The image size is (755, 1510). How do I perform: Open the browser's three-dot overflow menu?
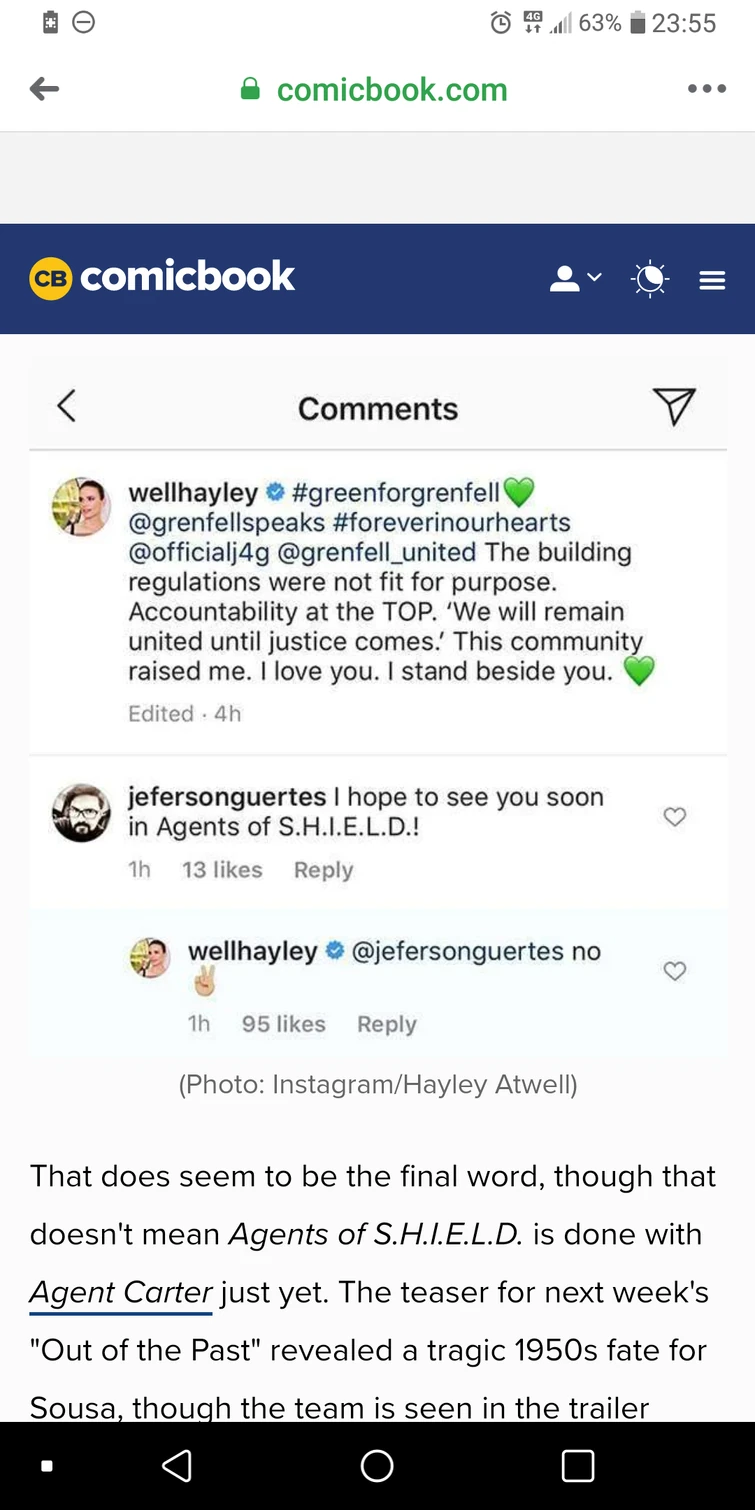707,89
